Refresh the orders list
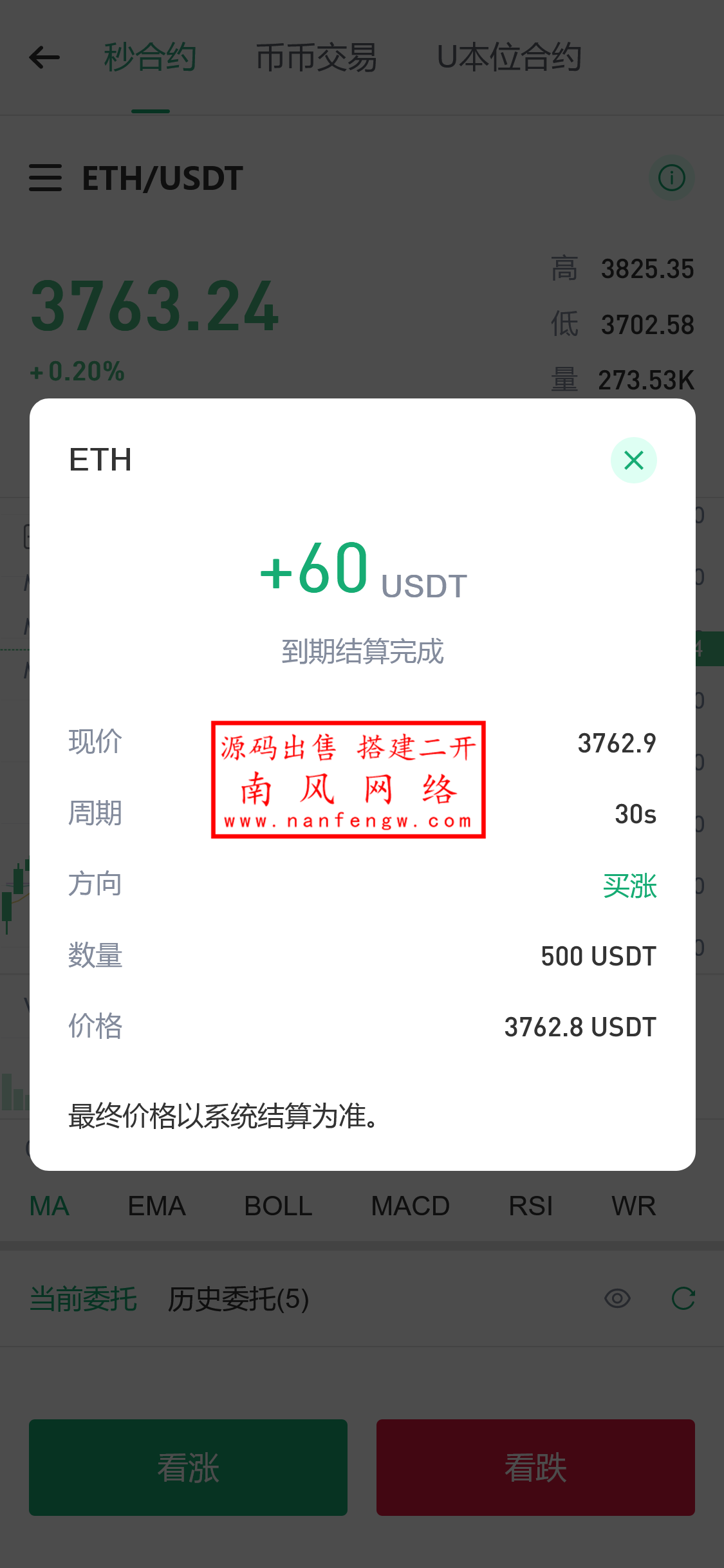The height and width of the screenshot is (1568, 724). click(x=685, y=1300)
